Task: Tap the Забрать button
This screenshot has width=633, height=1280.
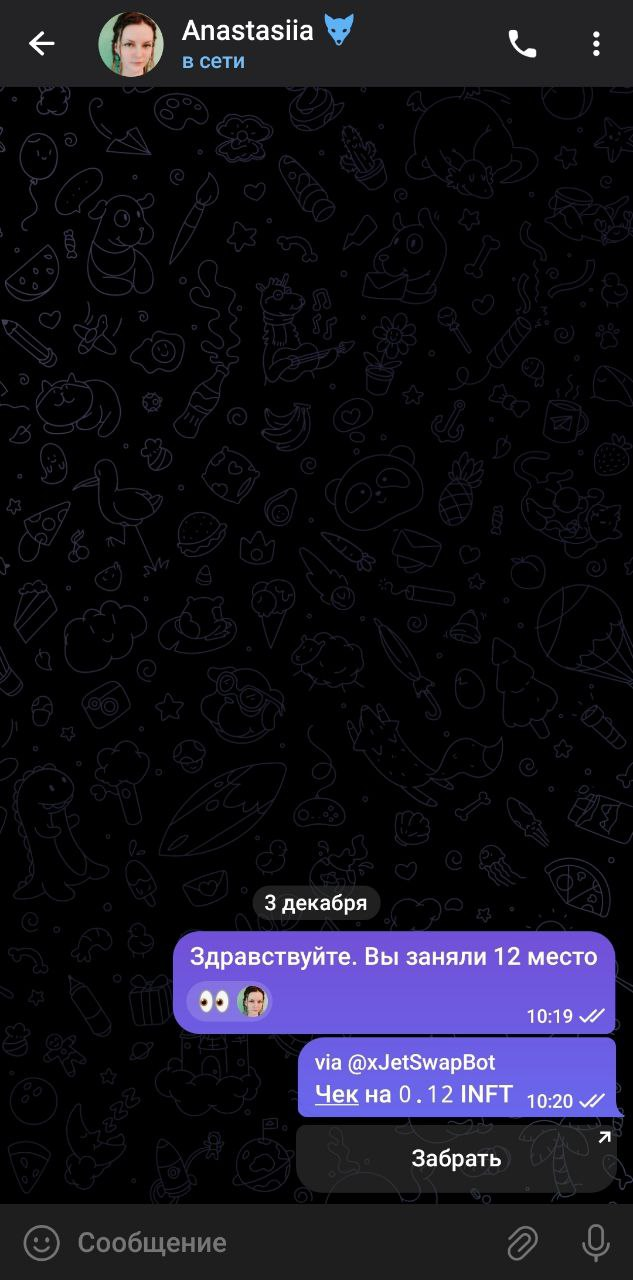Action: 456,1159
